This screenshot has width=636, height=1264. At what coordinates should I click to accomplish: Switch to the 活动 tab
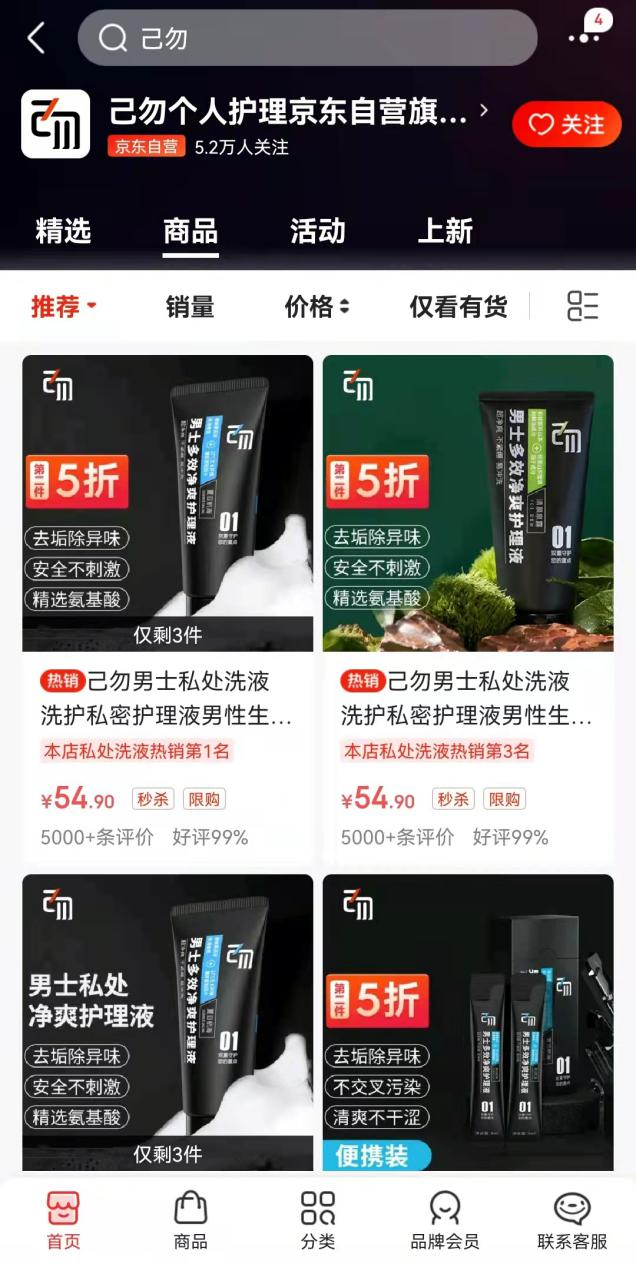pos(317,231)
